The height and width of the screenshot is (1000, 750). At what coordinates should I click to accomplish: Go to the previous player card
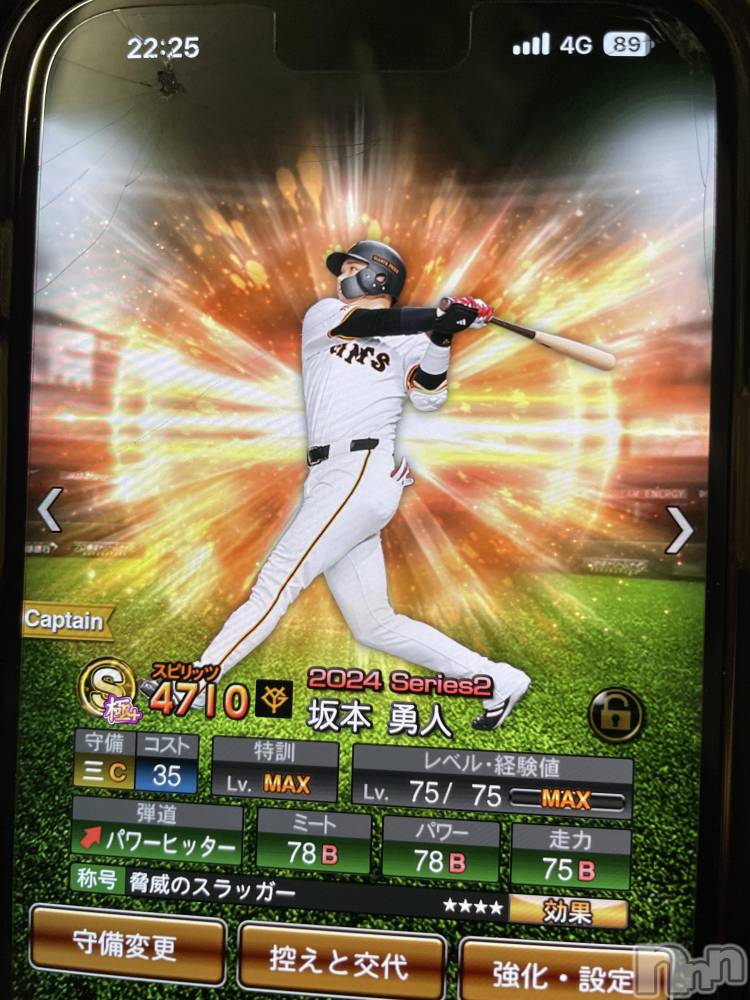coord(49,509)
